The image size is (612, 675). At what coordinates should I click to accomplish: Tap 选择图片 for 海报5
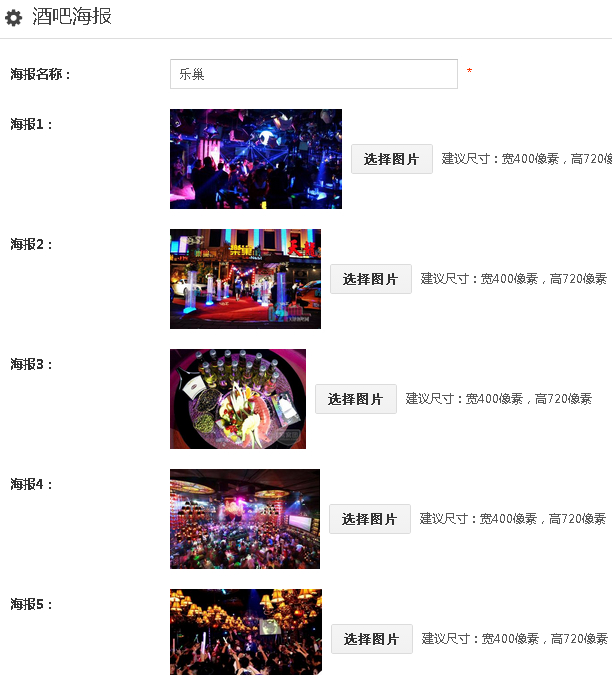(x=371, y=639)
